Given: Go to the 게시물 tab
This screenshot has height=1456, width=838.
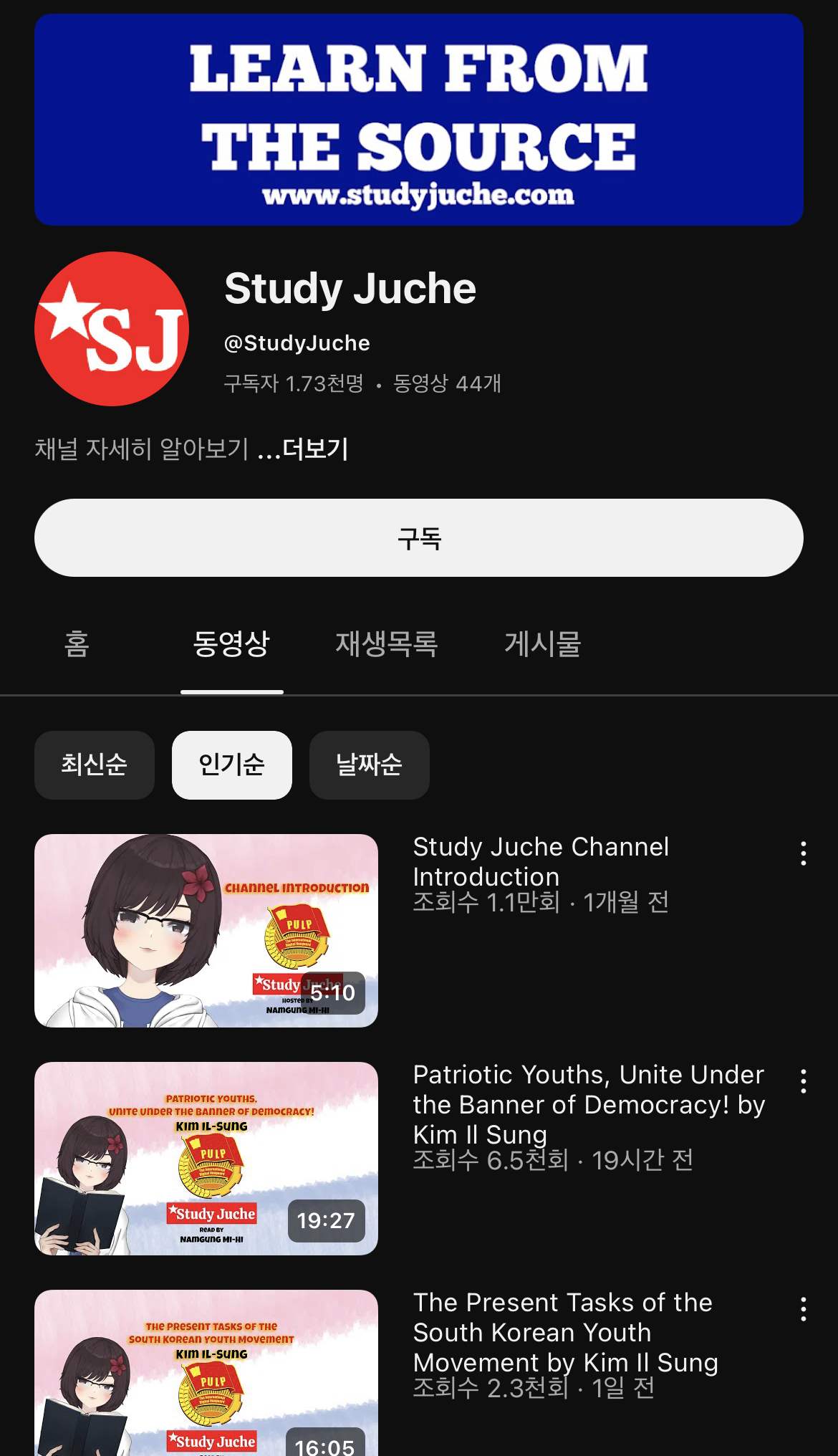Looking at the screenshot, I should pos(543,643).
